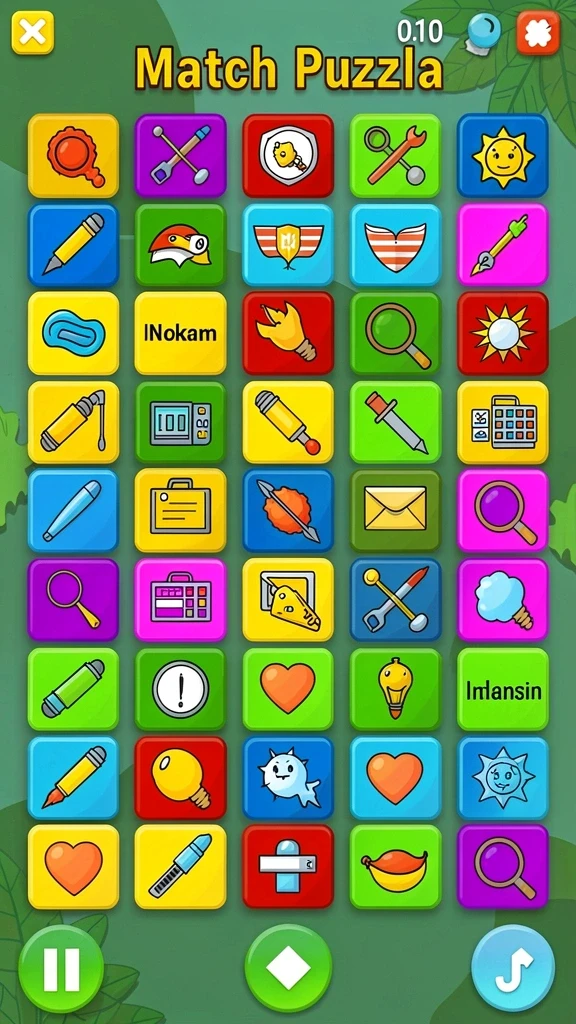Select the yellow lightbulb tile on red
Image resolution: width=576 pixels, height=1024 pixels.
(180, 778)
